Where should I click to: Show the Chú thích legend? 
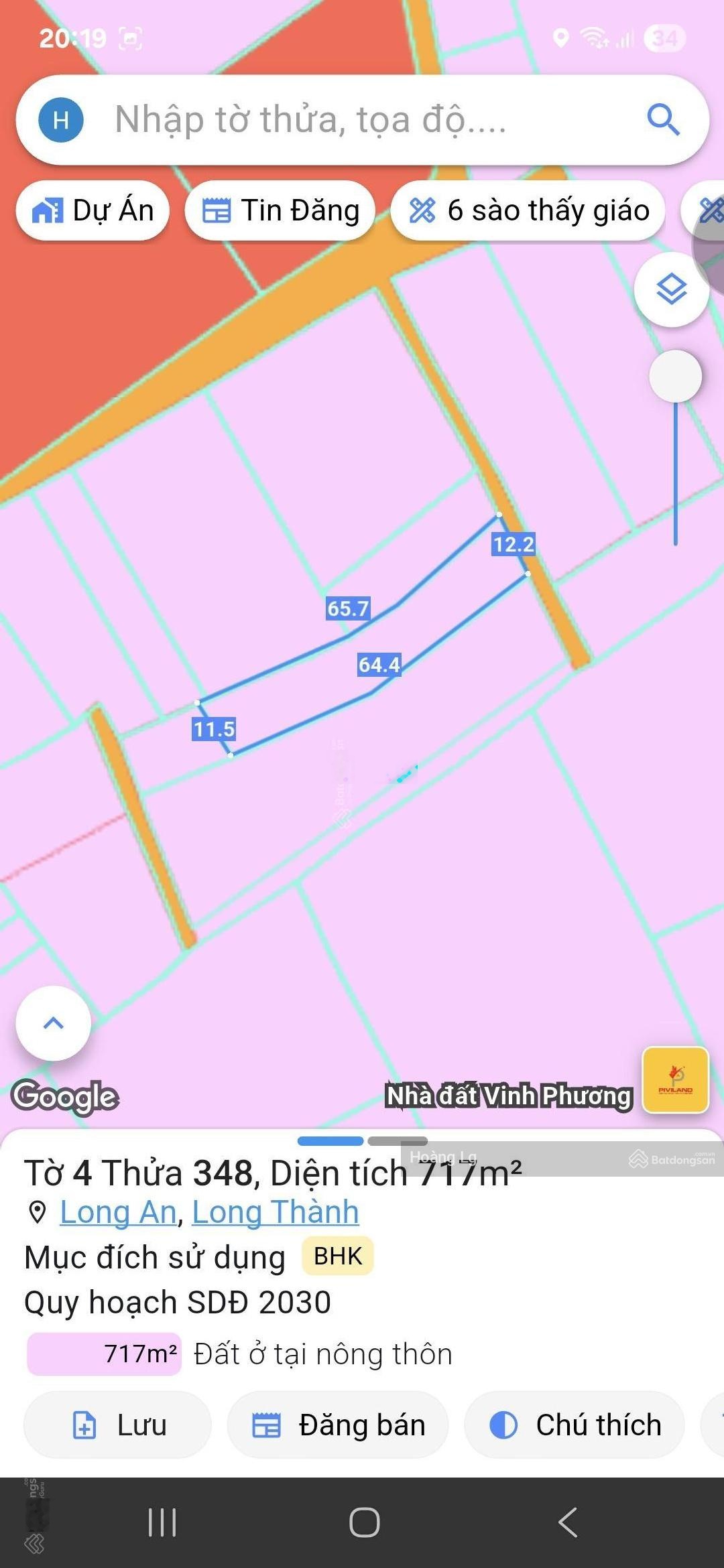click(575, 1425)
